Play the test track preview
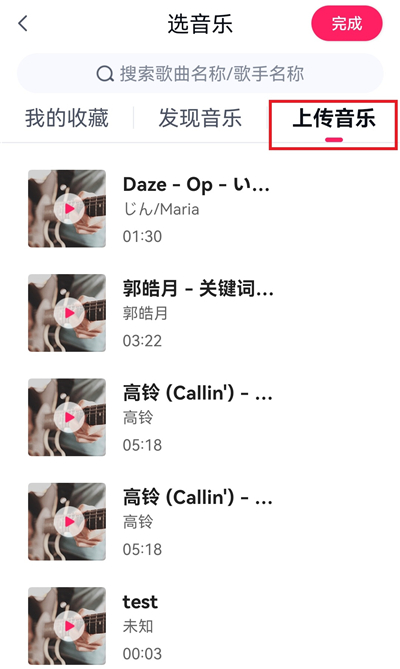The width and height of the screenshot is (400, 669). point(68,626)
